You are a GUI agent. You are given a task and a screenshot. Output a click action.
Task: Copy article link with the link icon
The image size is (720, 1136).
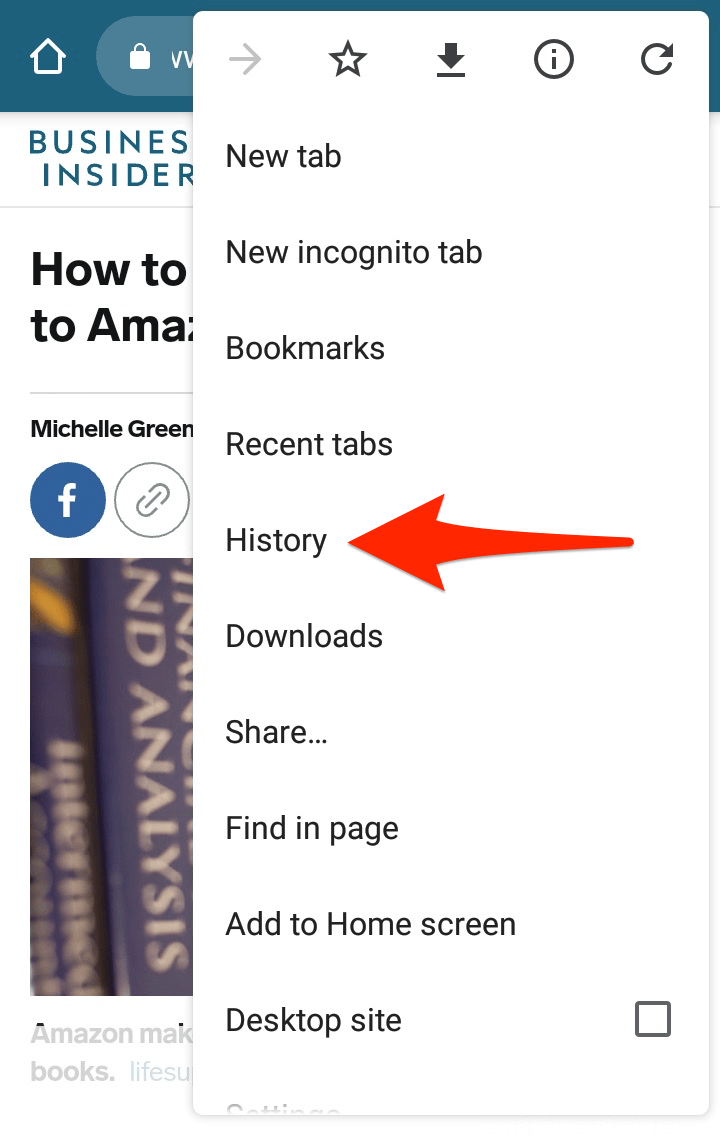pyautogui.click(x=152, y=500)
